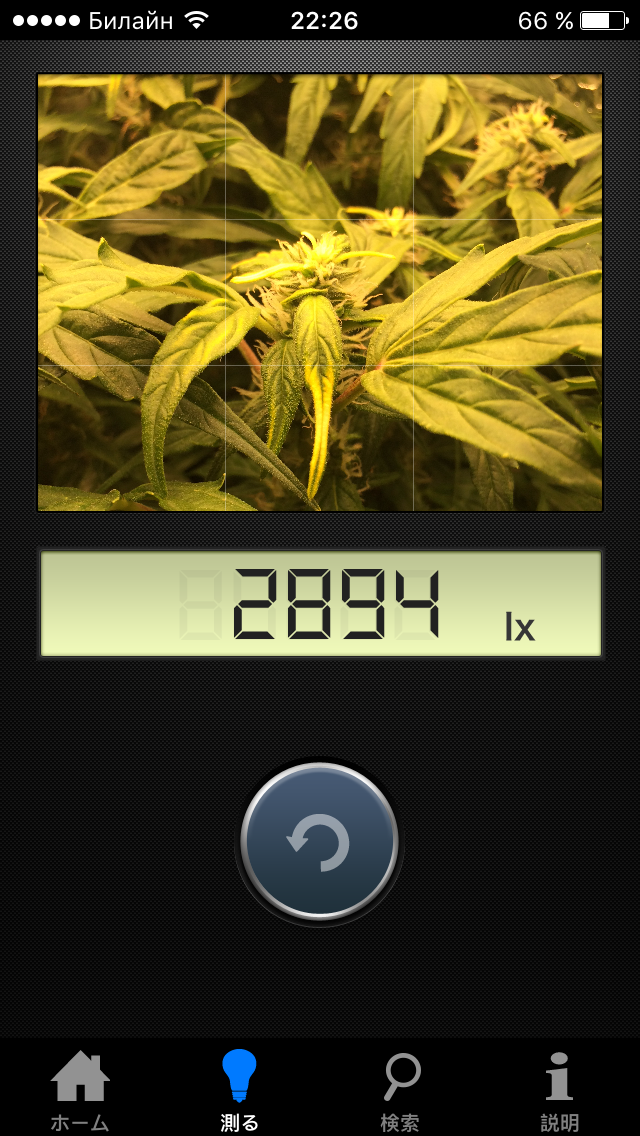Select the 測る measure tab

point(240,1090)
